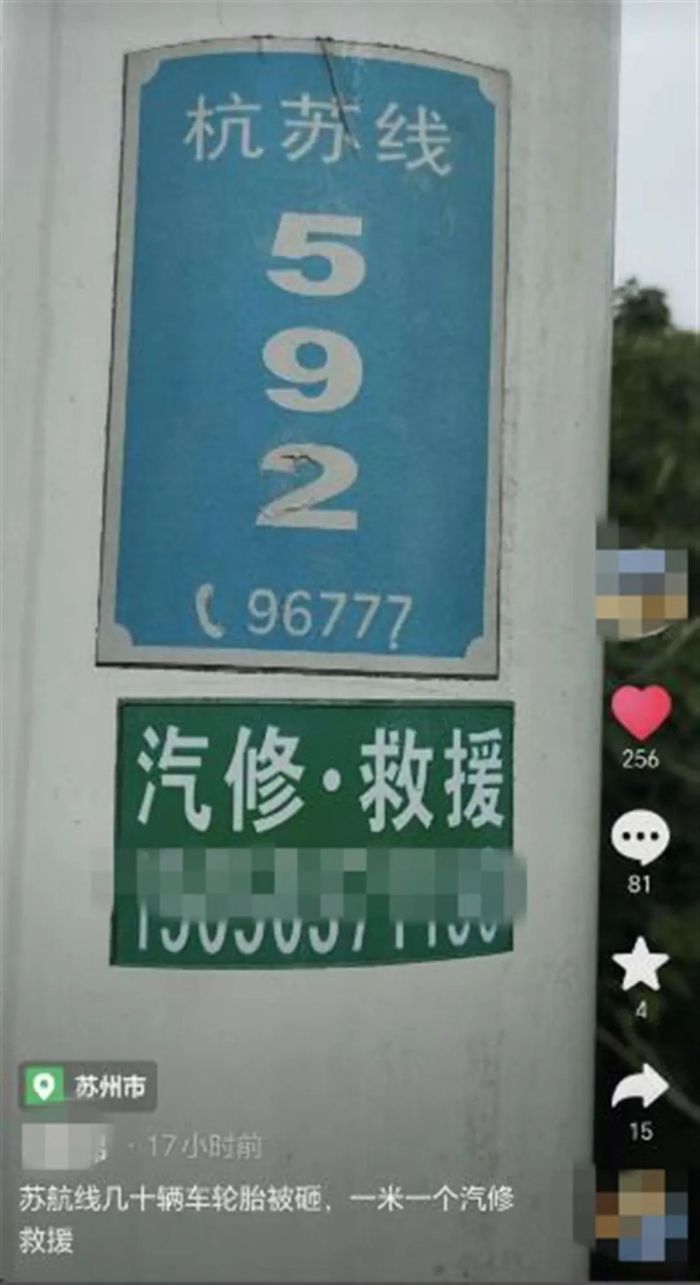Share this video via the arrow icon
The width and height of the screenshot is (700, 1285).
coord(640,1087)
